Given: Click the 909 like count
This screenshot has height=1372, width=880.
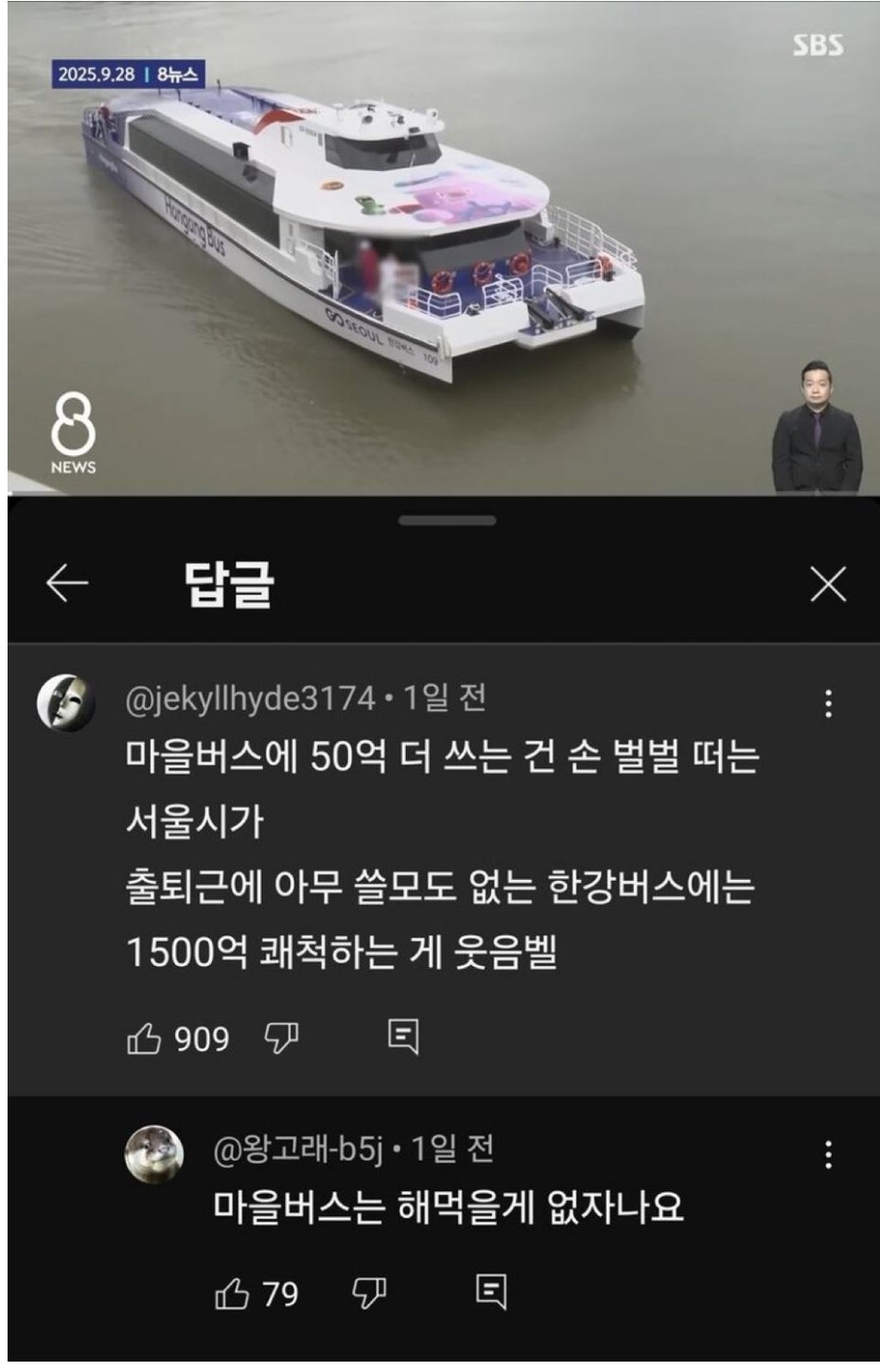Looking at the screenshot, I should [x=204, y=1037].
